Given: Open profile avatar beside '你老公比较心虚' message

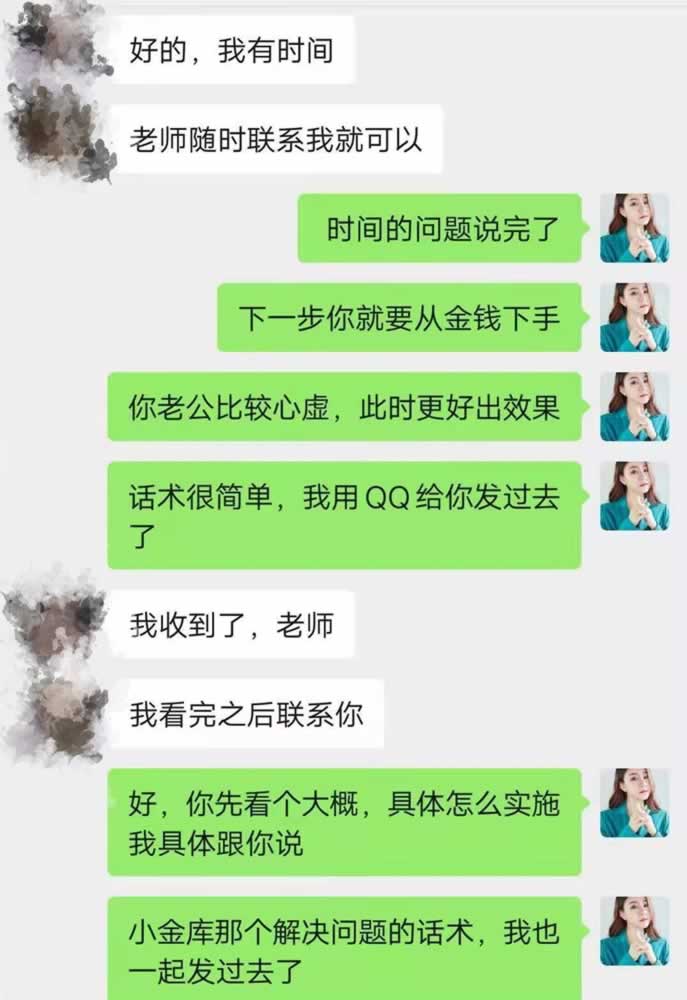Looking at the screenshot, I should click(x=634, y=406).
